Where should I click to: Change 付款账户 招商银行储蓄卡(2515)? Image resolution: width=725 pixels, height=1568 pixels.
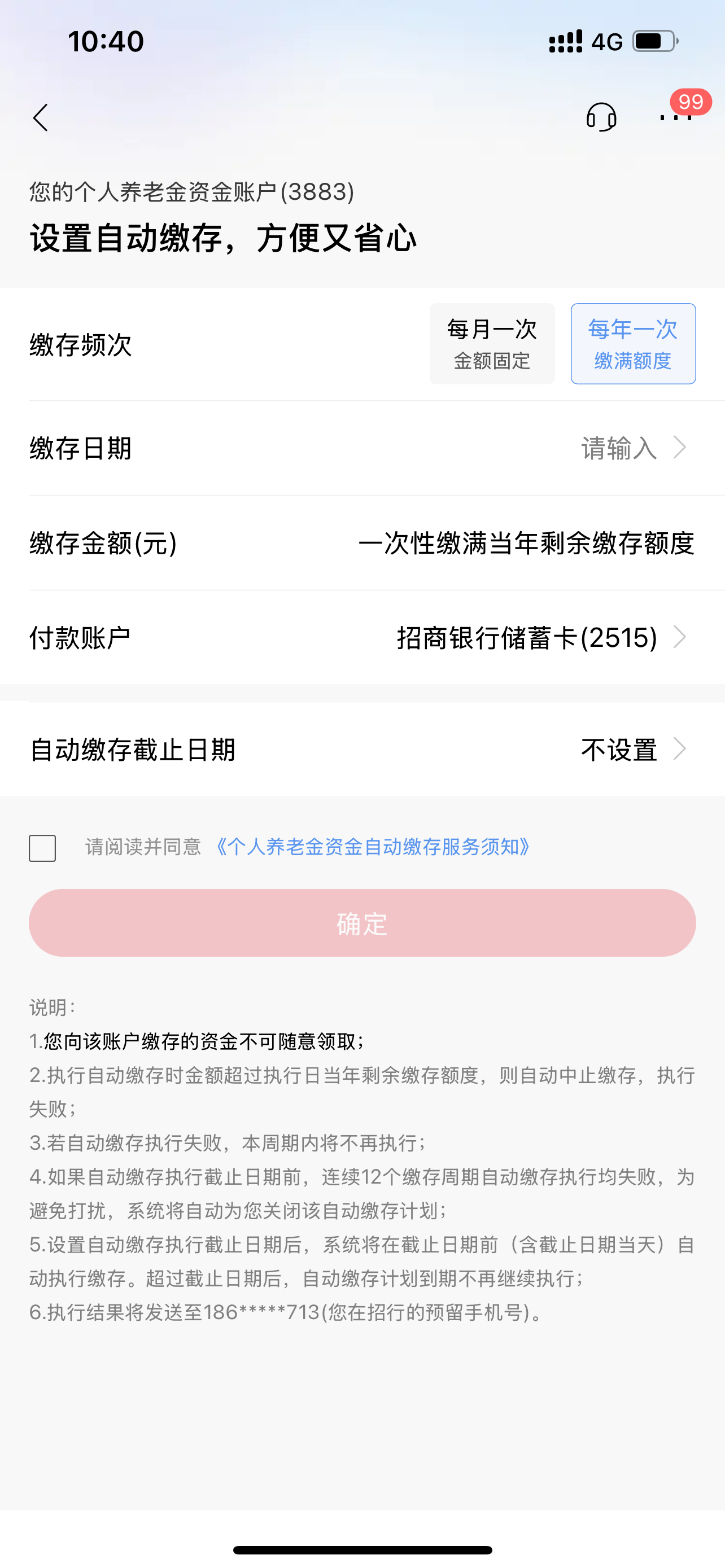click(x=362, y=638)
